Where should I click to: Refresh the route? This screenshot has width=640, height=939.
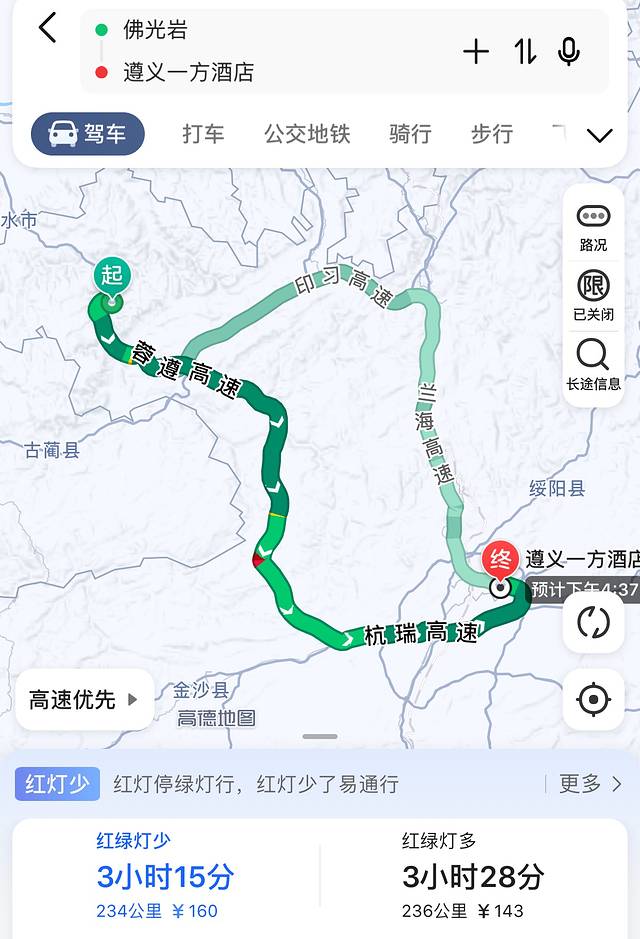[x=593, y=622]
